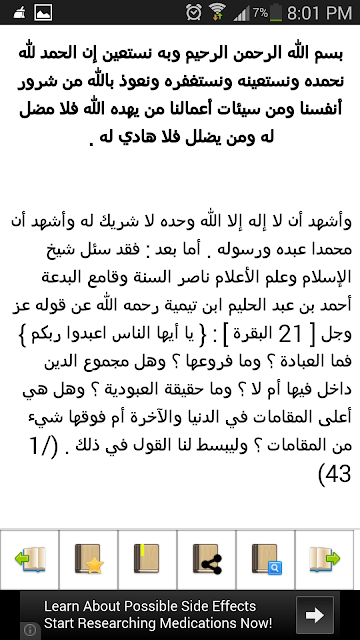Go to the previous page of the book
Screen dimensions: 360x640
point(29,559)
